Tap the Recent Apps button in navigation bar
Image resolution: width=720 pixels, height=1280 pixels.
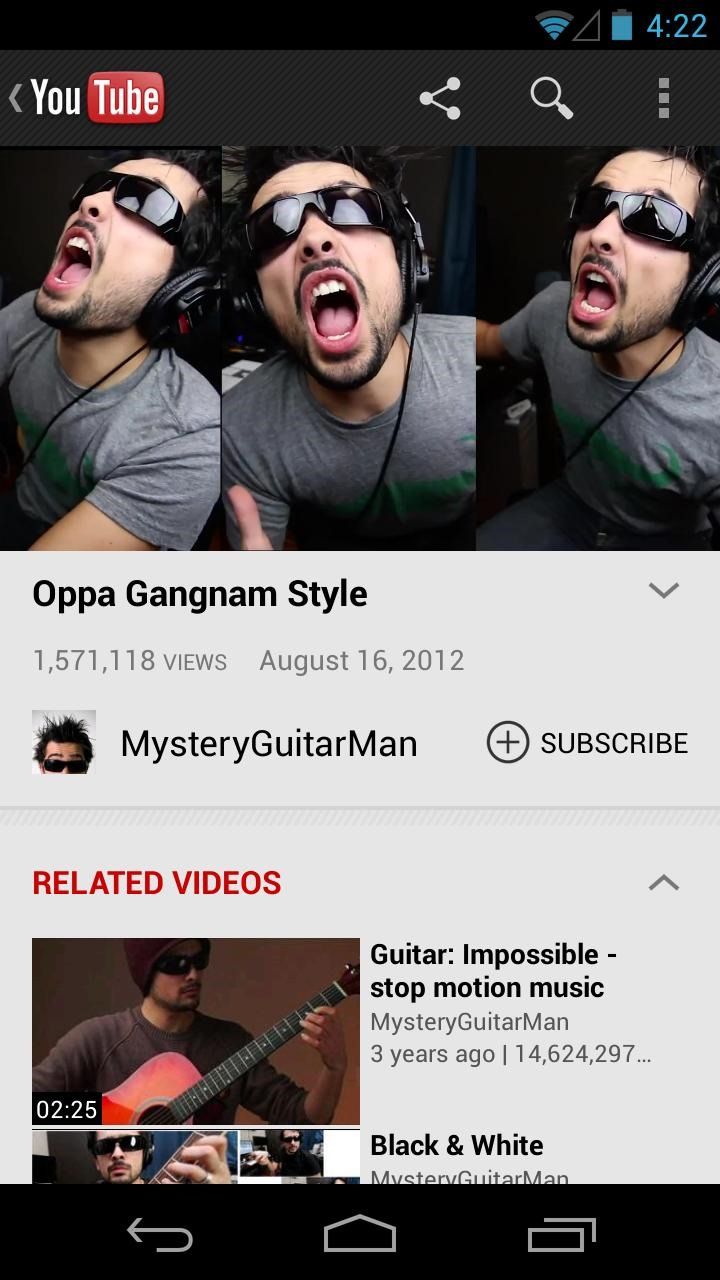(x=560, y=1236)
